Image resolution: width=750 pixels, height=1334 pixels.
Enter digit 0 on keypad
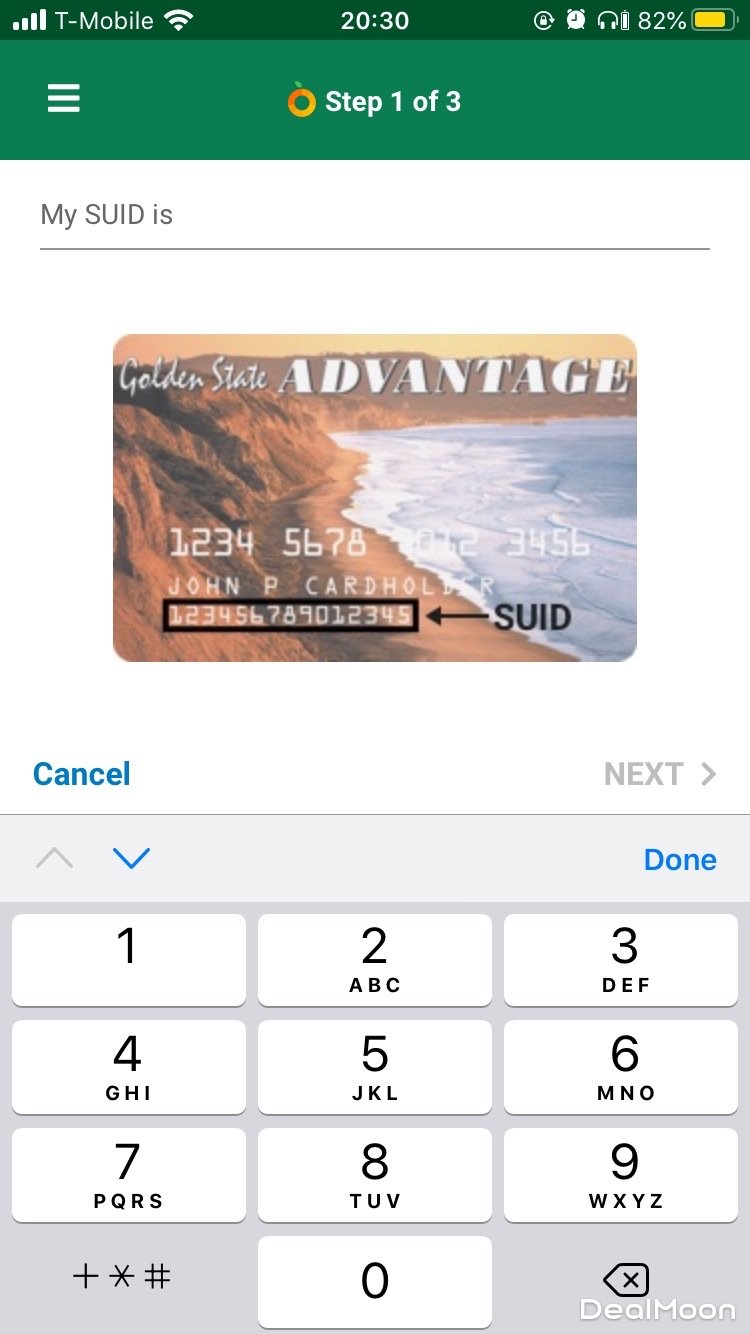click(x=375, y=1281)
